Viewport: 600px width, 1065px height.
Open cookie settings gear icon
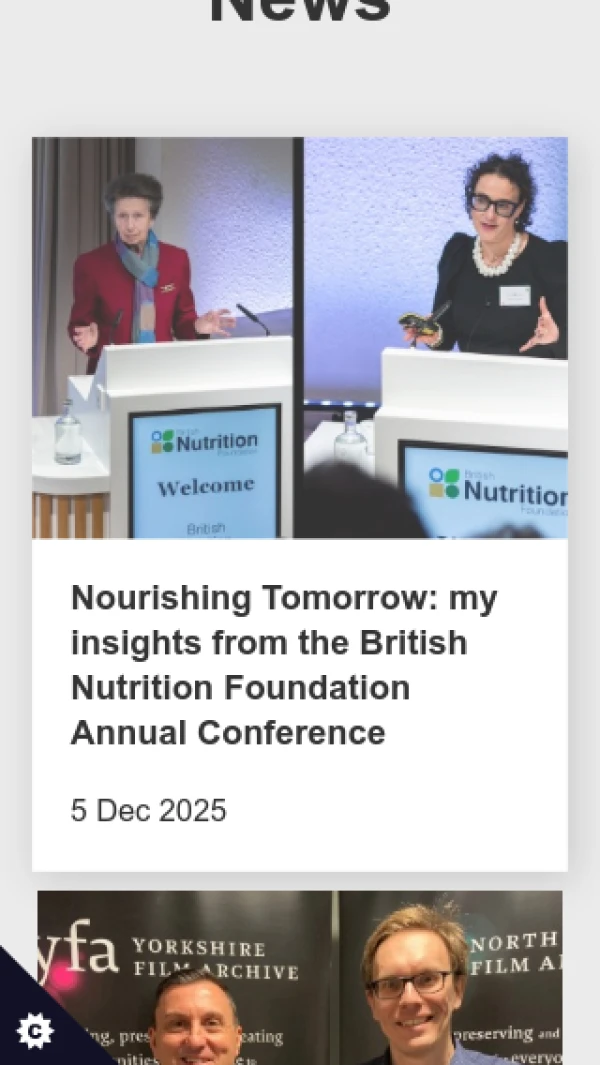tap(35, 1030)
